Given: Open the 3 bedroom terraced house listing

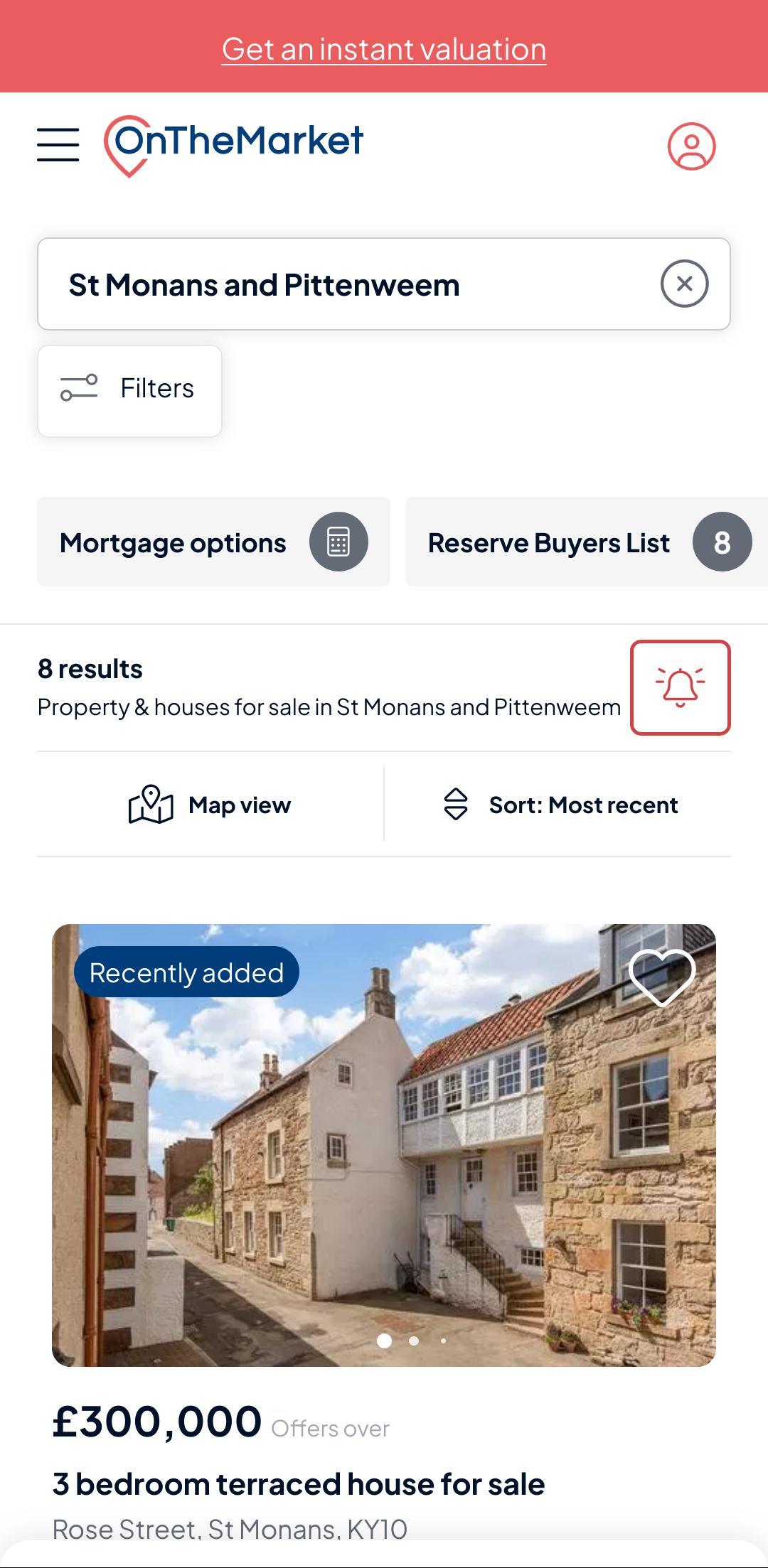Looking at the screenshot, I should pyautogui.click(x=299, y=1484).
